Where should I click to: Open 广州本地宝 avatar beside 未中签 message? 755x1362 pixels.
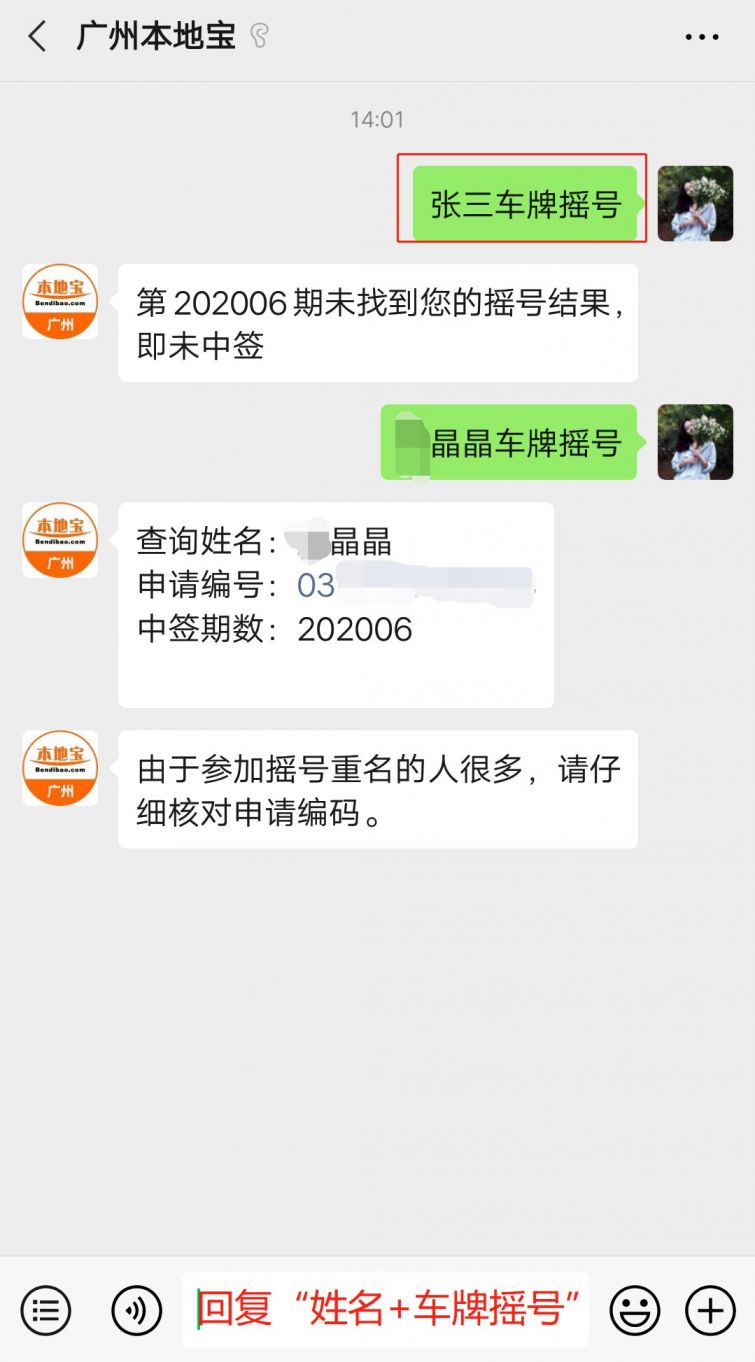60,302
